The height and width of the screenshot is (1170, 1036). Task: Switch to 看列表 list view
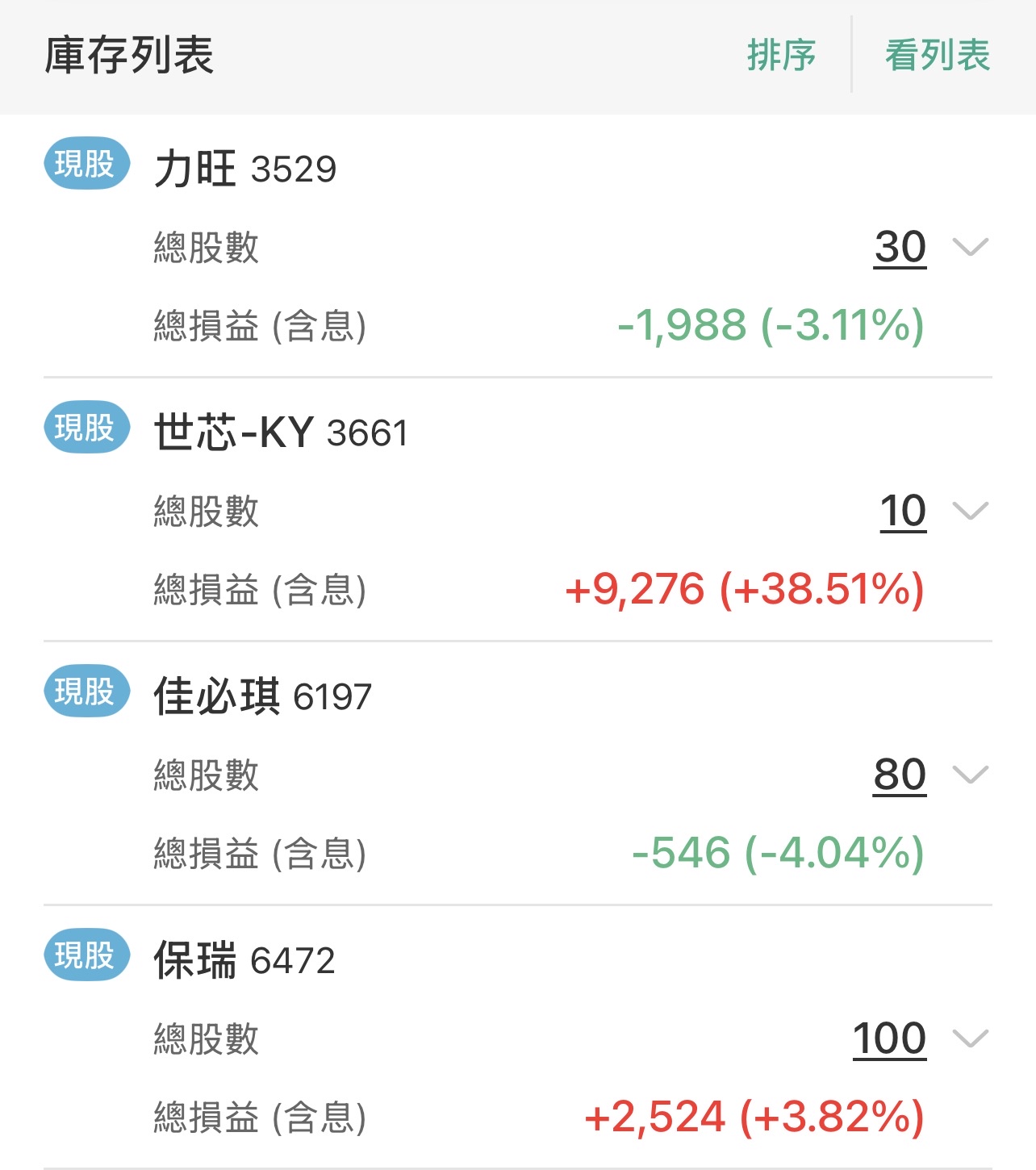937,55
